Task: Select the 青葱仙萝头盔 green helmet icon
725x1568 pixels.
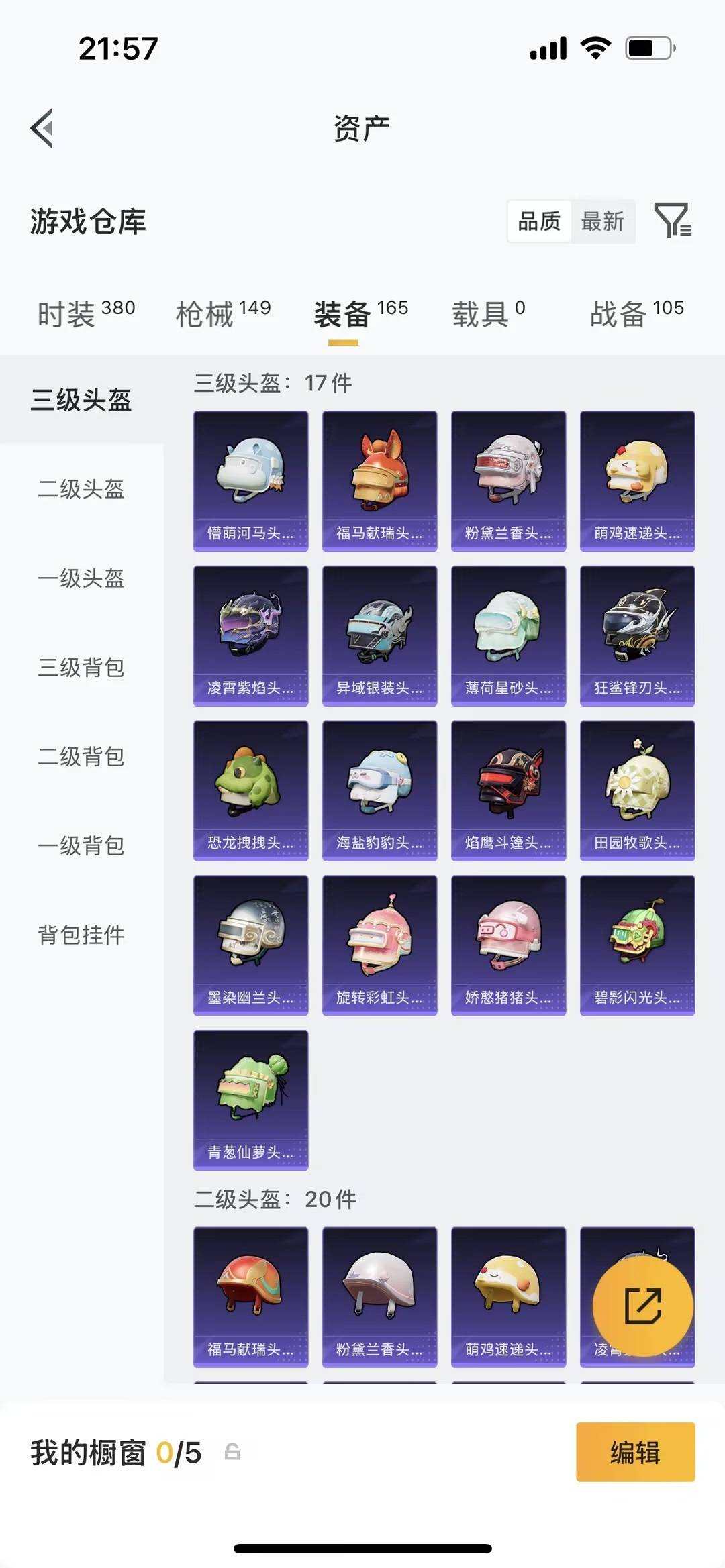Action: [x=250, y=1100]
